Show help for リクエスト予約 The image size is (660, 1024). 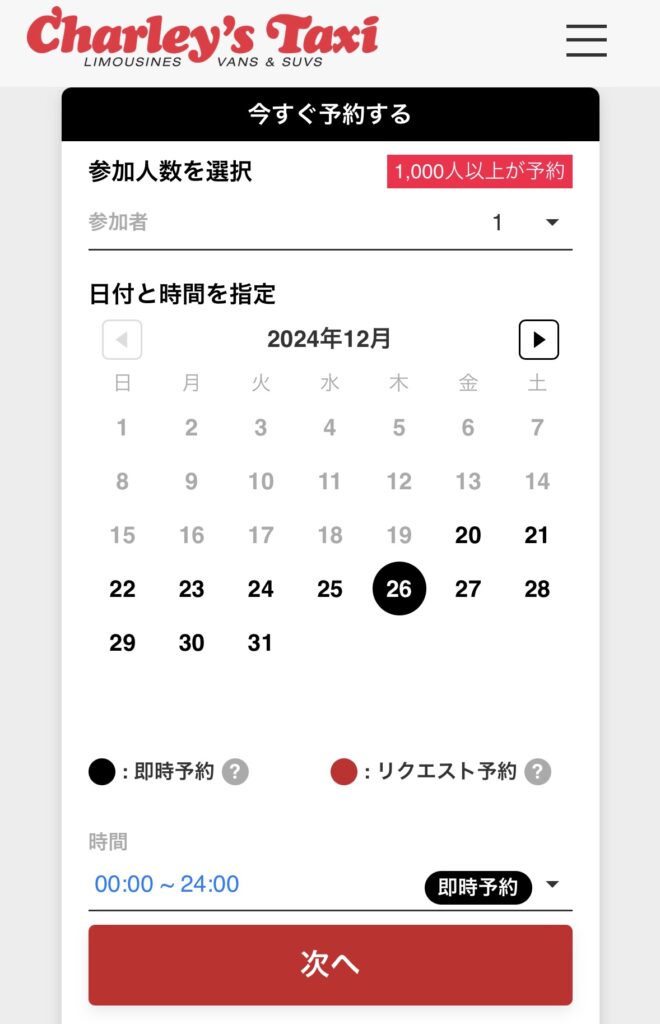(538, 772)
